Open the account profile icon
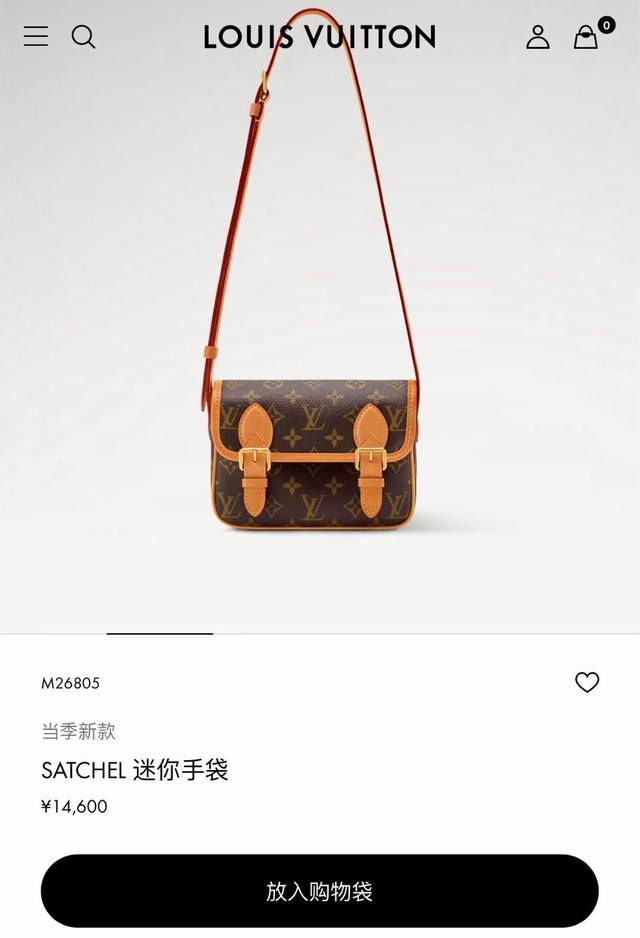The width and height of the screenshot is (640, 938). pos(538,37)
